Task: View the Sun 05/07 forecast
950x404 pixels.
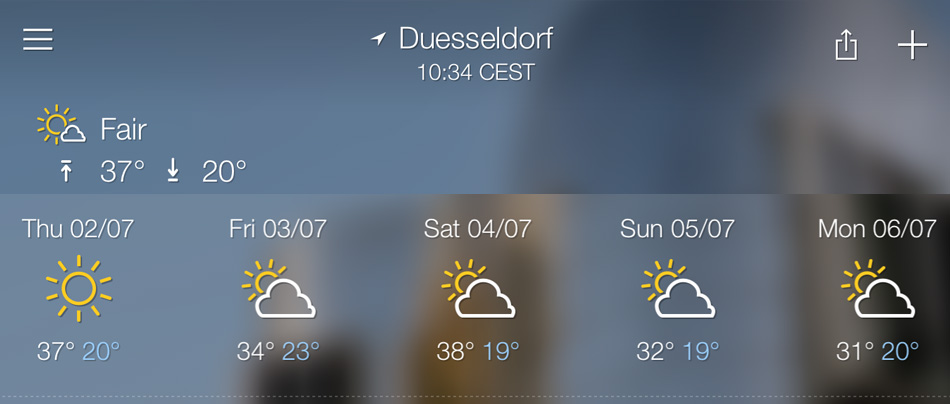Action: [677, 289]
